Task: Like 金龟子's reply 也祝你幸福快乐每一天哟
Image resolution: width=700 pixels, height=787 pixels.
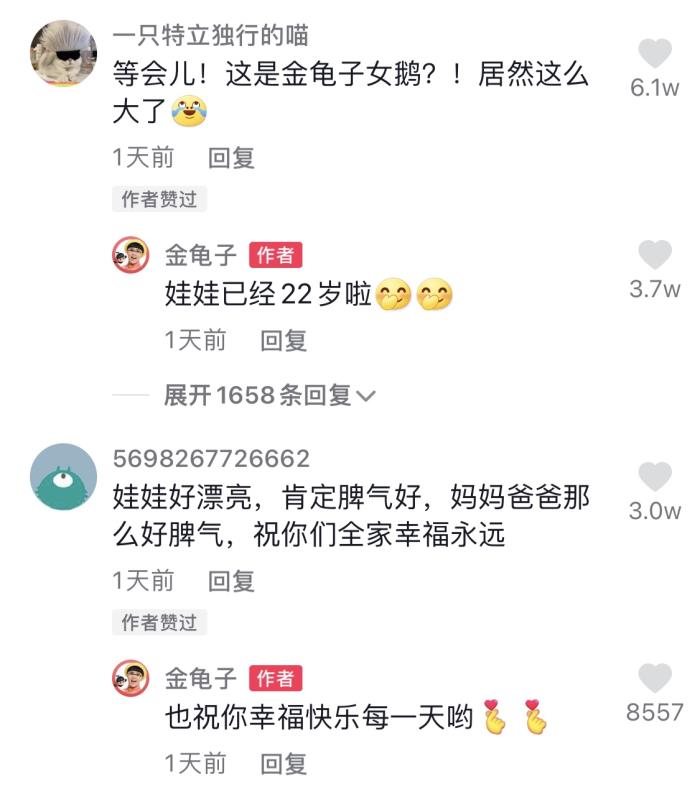Action: [x=655, y=679]
